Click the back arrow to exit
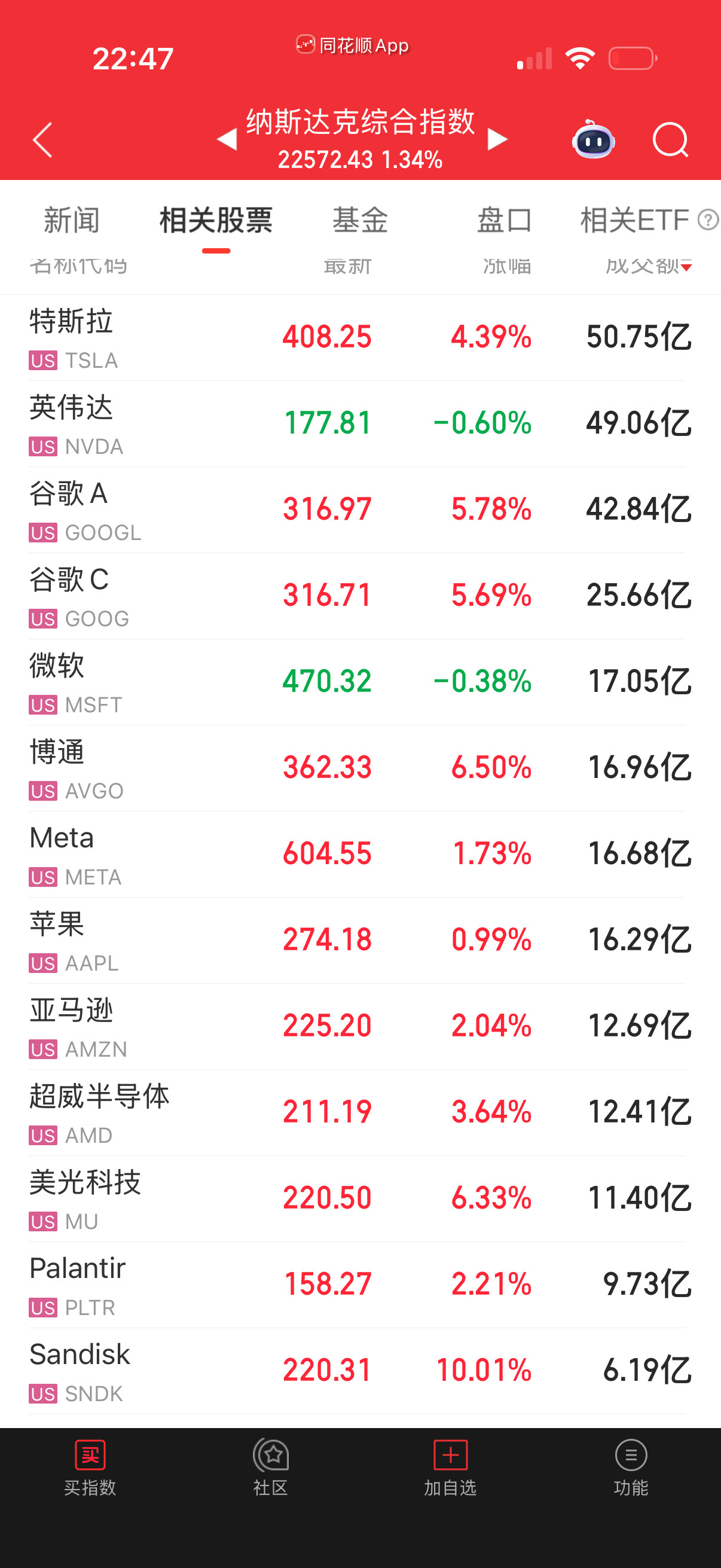This screenshot has height=1568, width=721. pyautogui.click(x=41, y=139)
